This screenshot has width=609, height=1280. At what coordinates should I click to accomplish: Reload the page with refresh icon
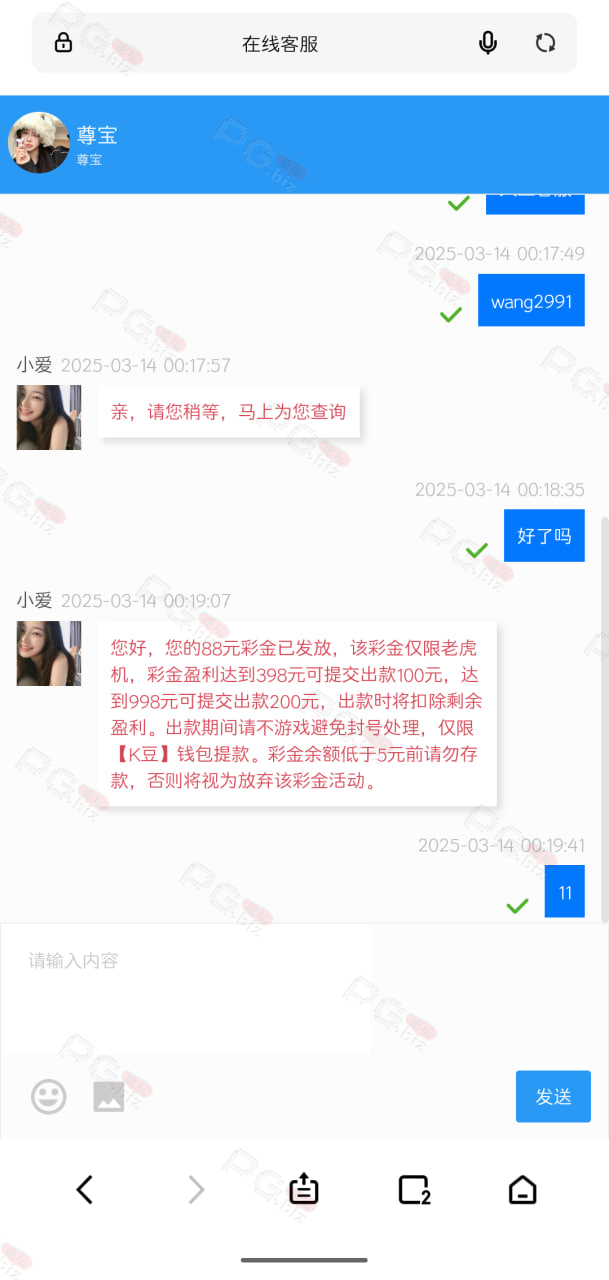coord(545,43)
